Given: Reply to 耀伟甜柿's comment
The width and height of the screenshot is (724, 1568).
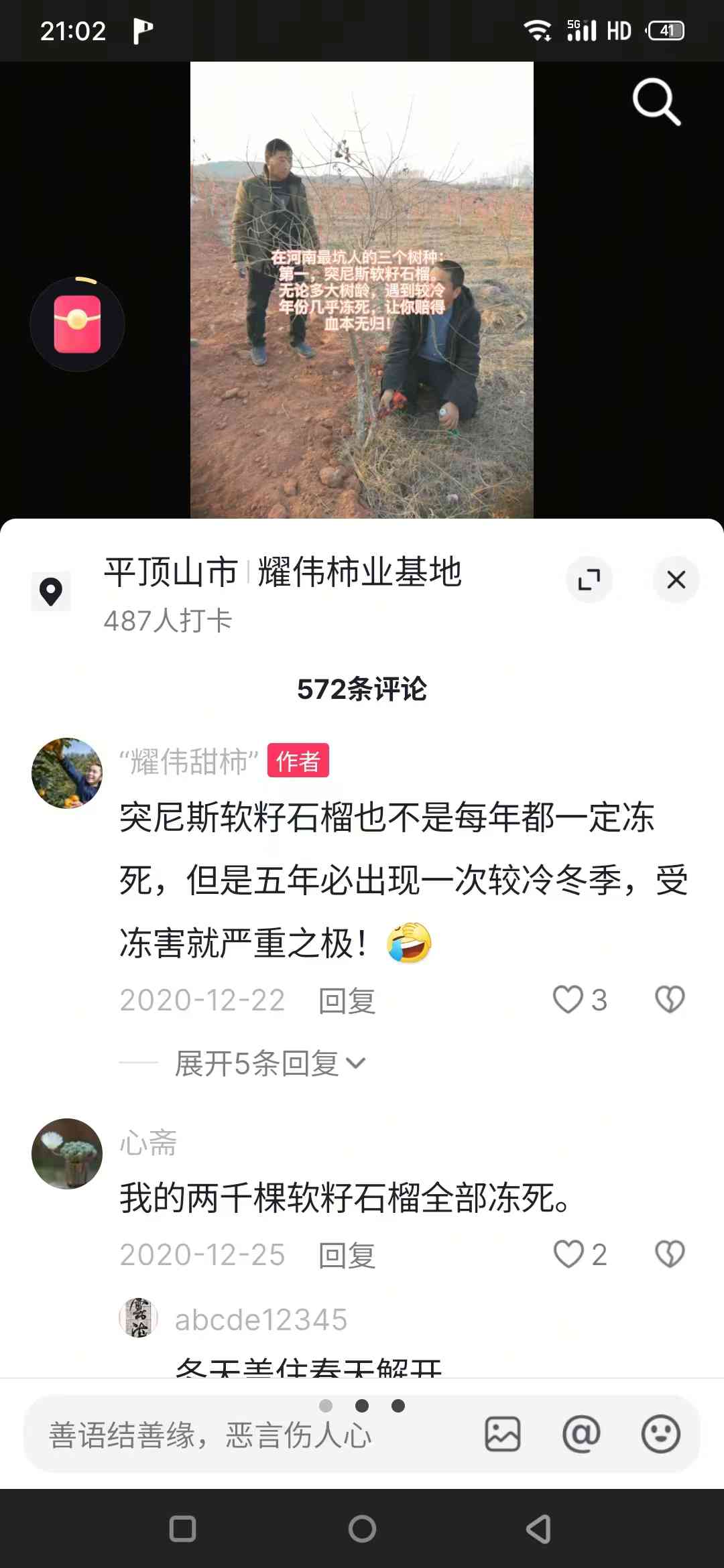Looking at the screenshot, I should tap(347, 1000).
